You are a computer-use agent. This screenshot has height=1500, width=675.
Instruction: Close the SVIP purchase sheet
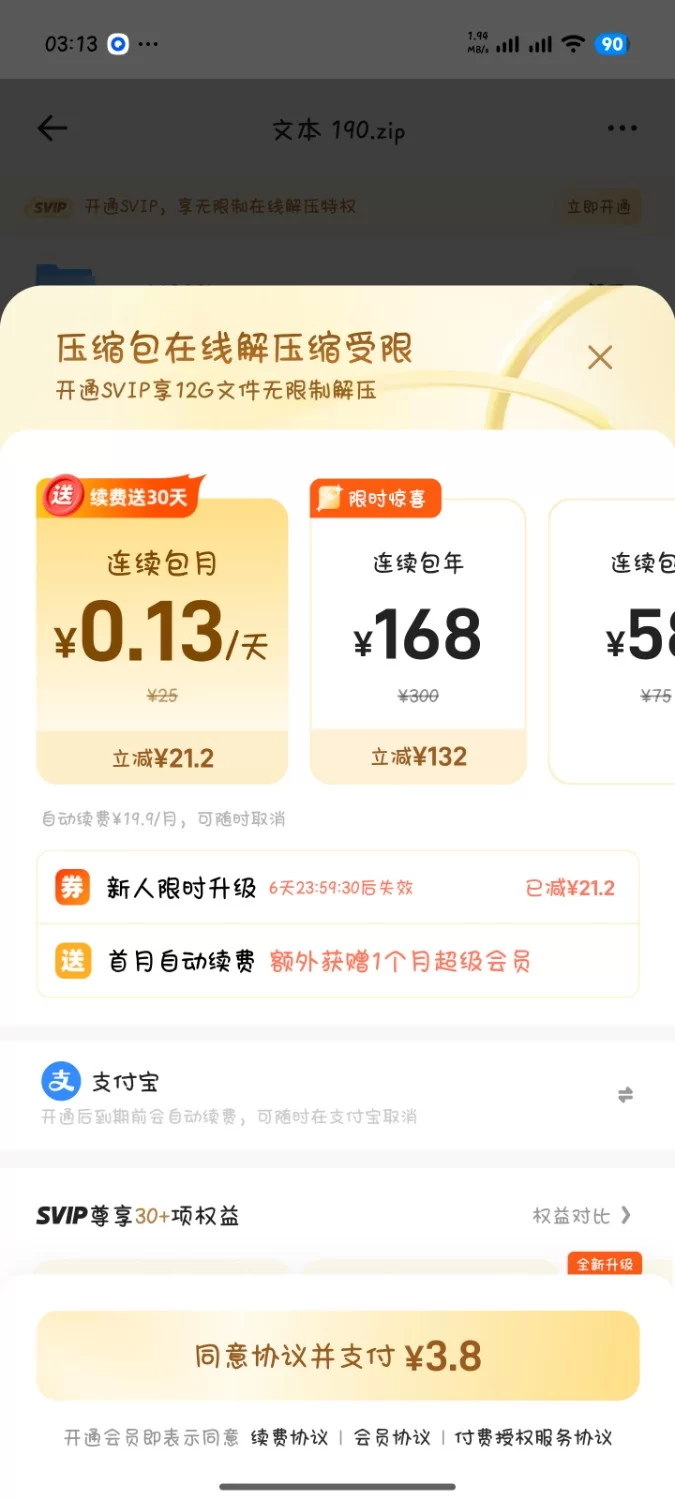coord(600,357)
